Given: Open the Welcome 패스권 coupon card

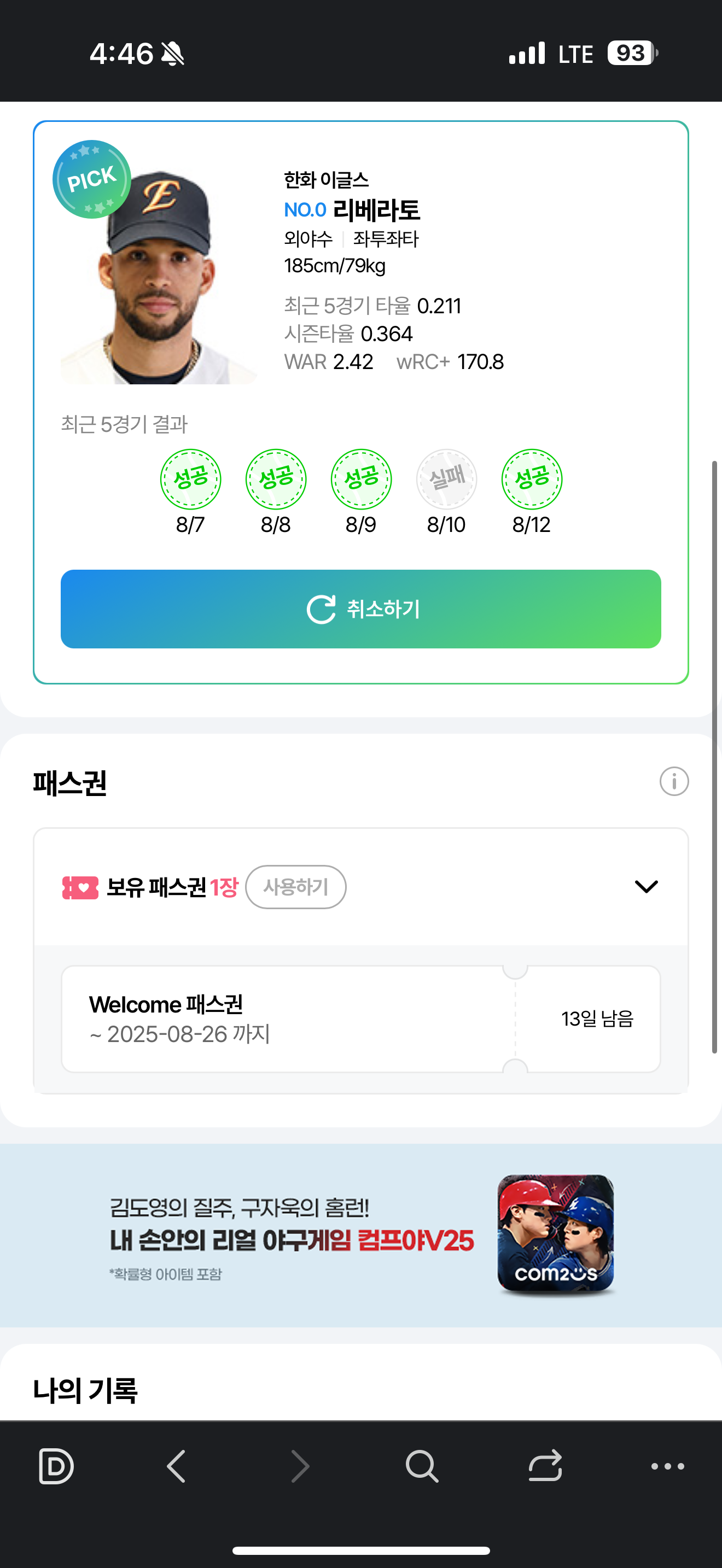Looking at the screenshot, I should [361, 1019].
